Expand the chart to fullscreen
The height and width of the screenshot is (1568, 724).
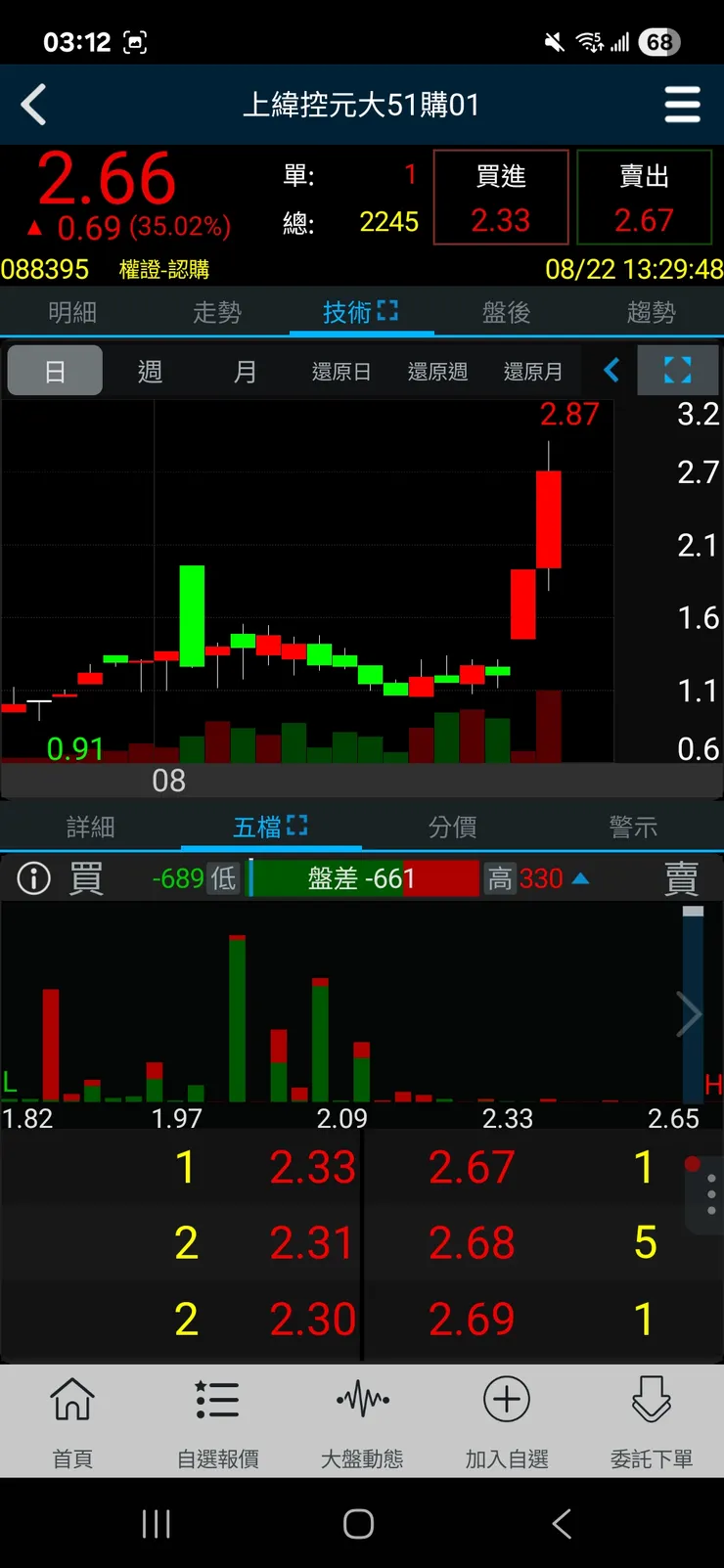click(x=677, y=371)
